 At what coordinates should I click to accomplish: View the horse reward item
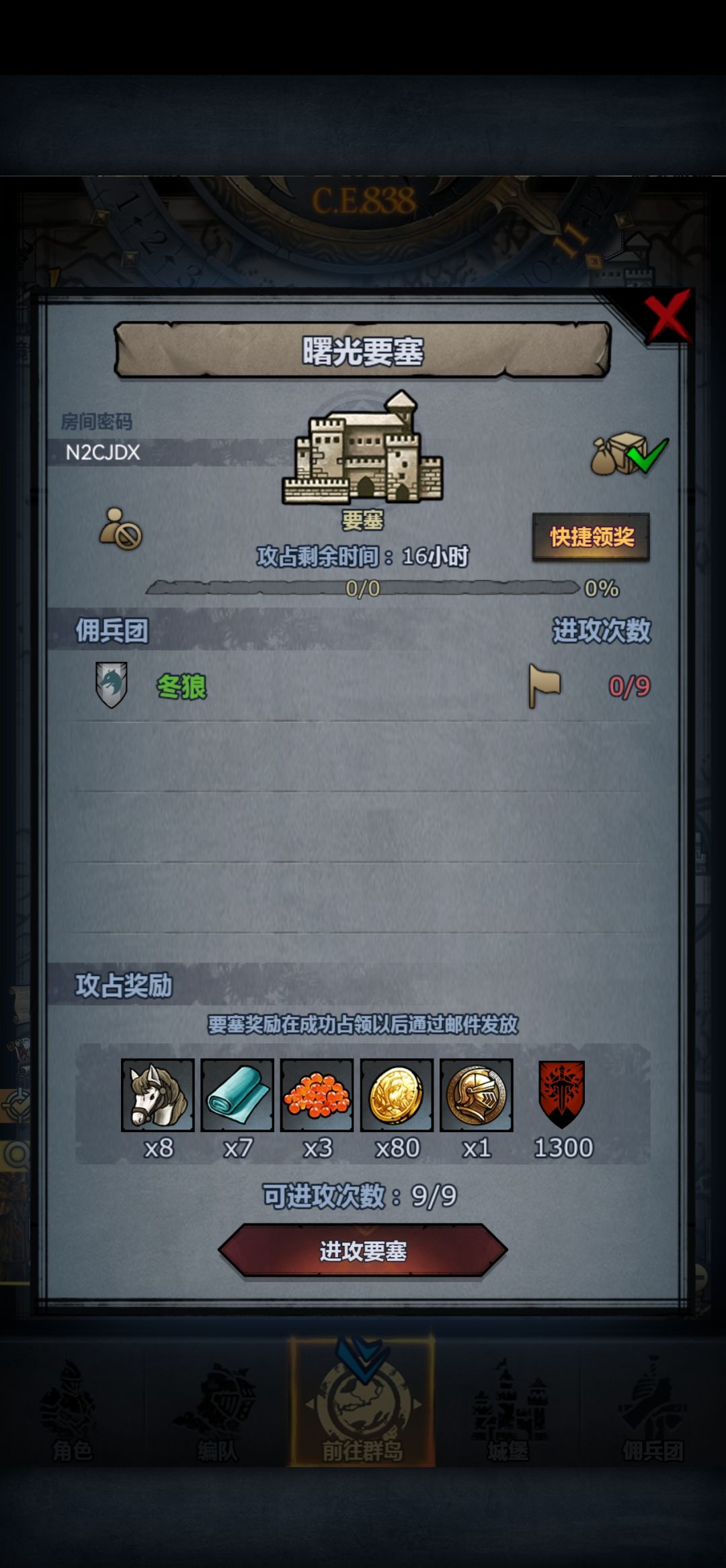pos(158,1095)
